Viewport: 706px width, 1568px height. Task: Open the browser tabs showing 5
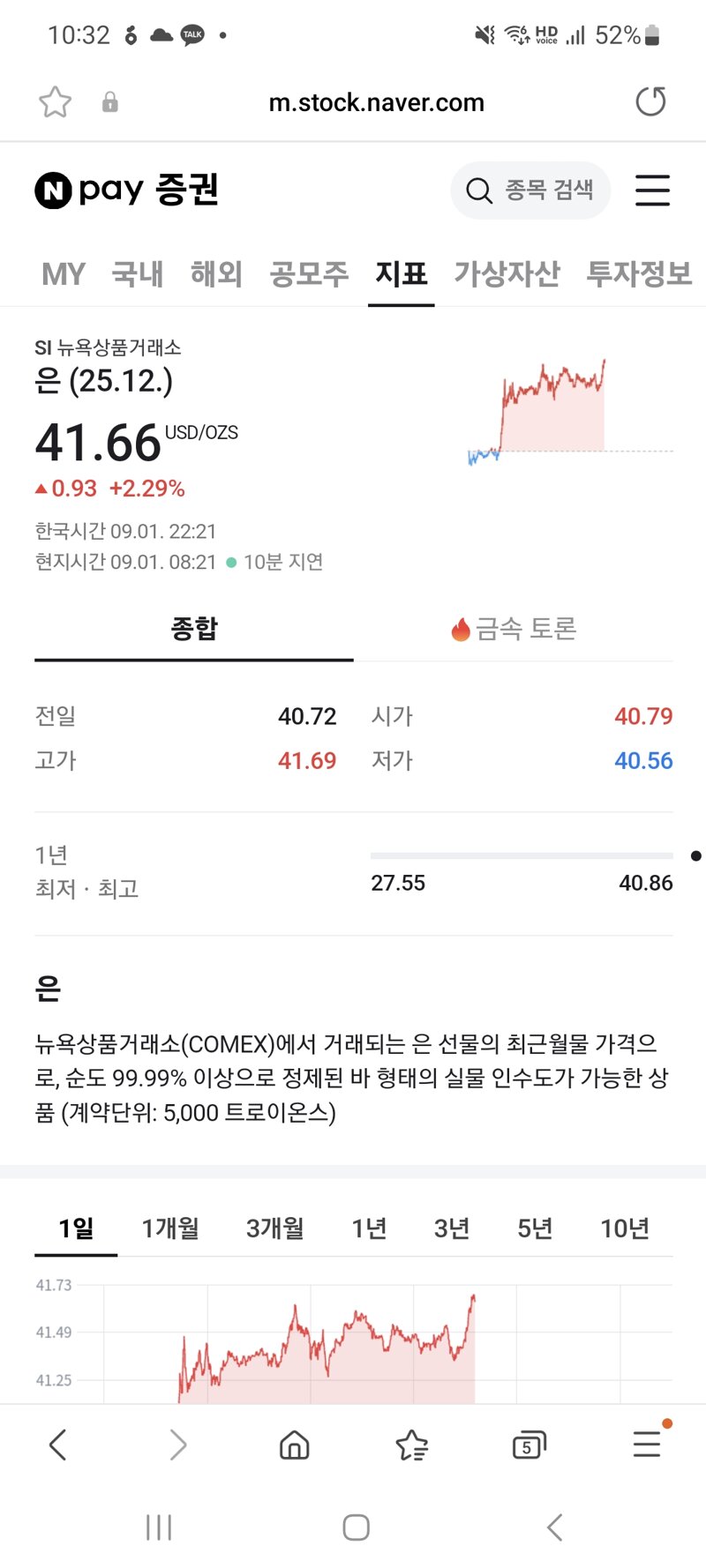[529, 1445]
